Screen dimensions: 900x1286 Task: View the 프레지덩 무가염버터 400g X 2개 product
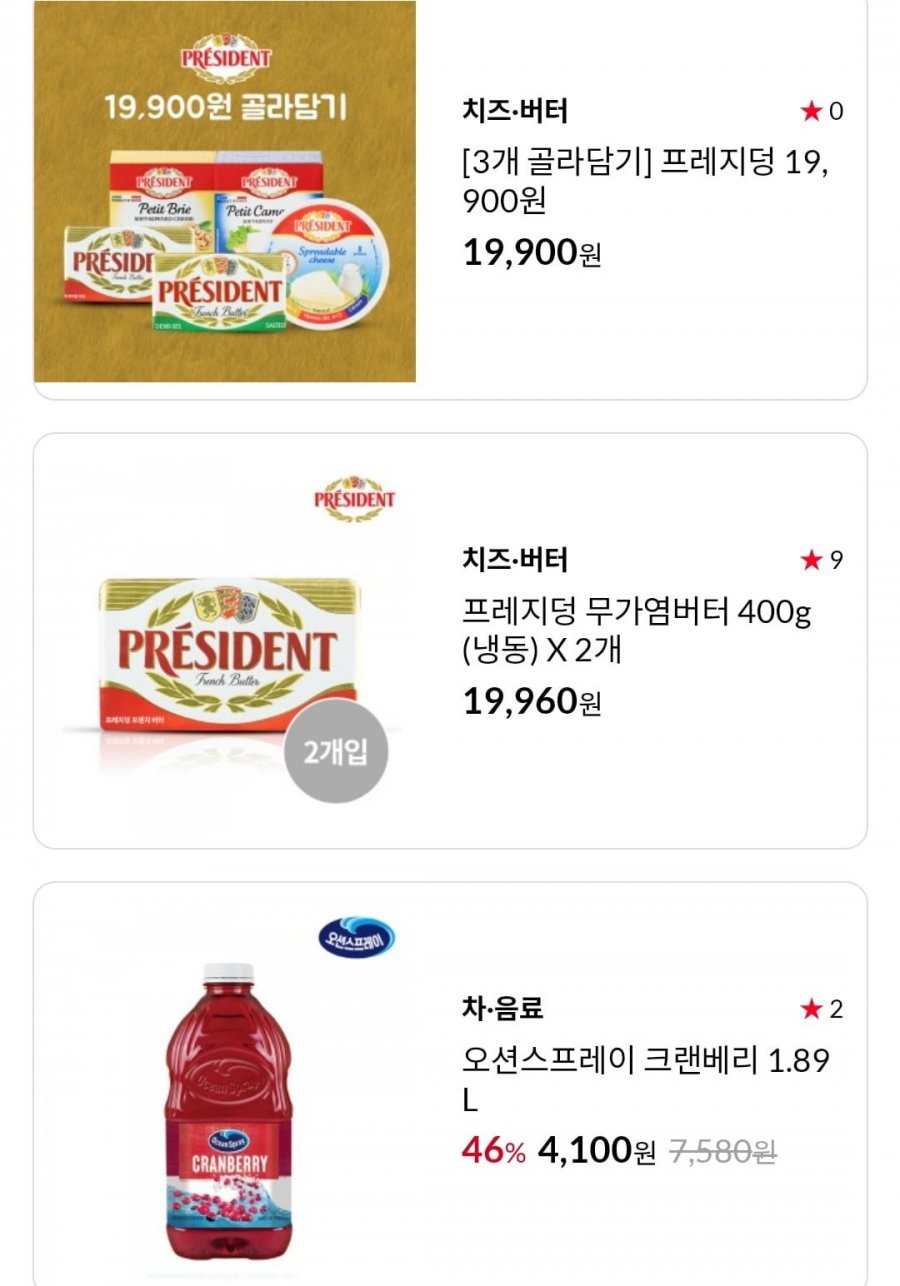pyautogui.click(x=637, y=630)
